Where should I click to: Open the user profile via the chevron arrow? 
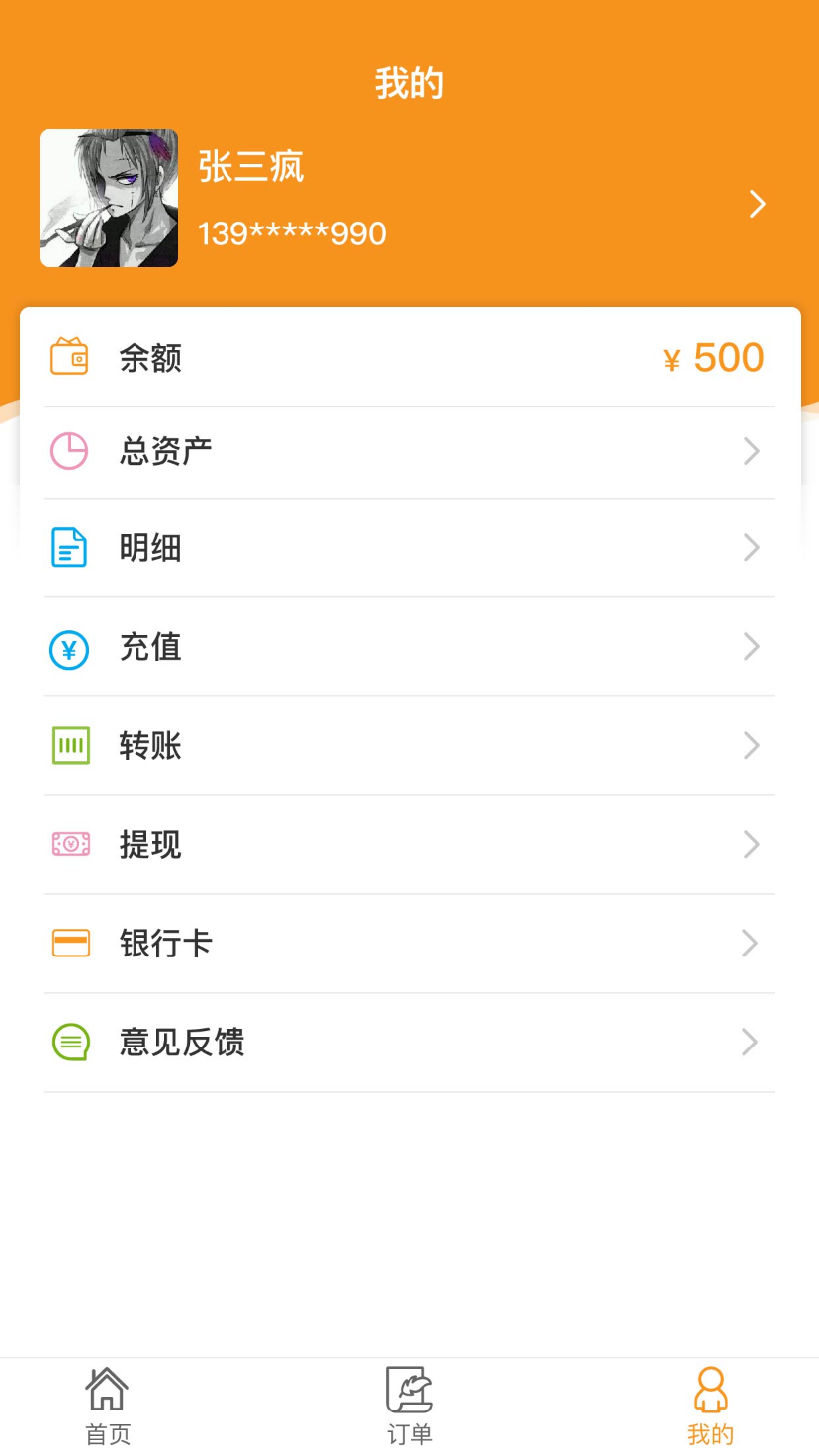pos(757,203)
